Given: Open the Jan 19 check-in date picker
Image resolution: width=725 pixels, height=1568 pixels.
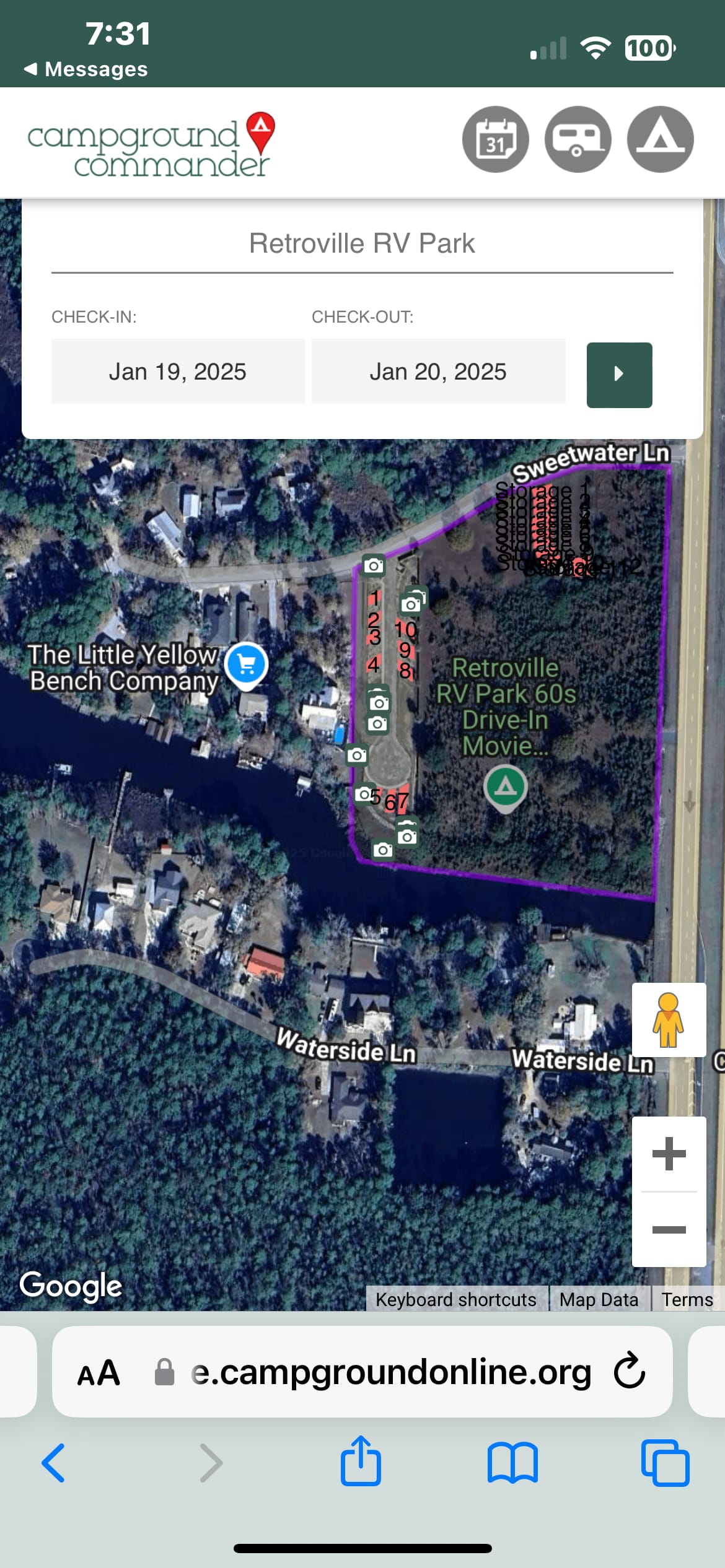Looking at the screenshot, I should (178, 372).
